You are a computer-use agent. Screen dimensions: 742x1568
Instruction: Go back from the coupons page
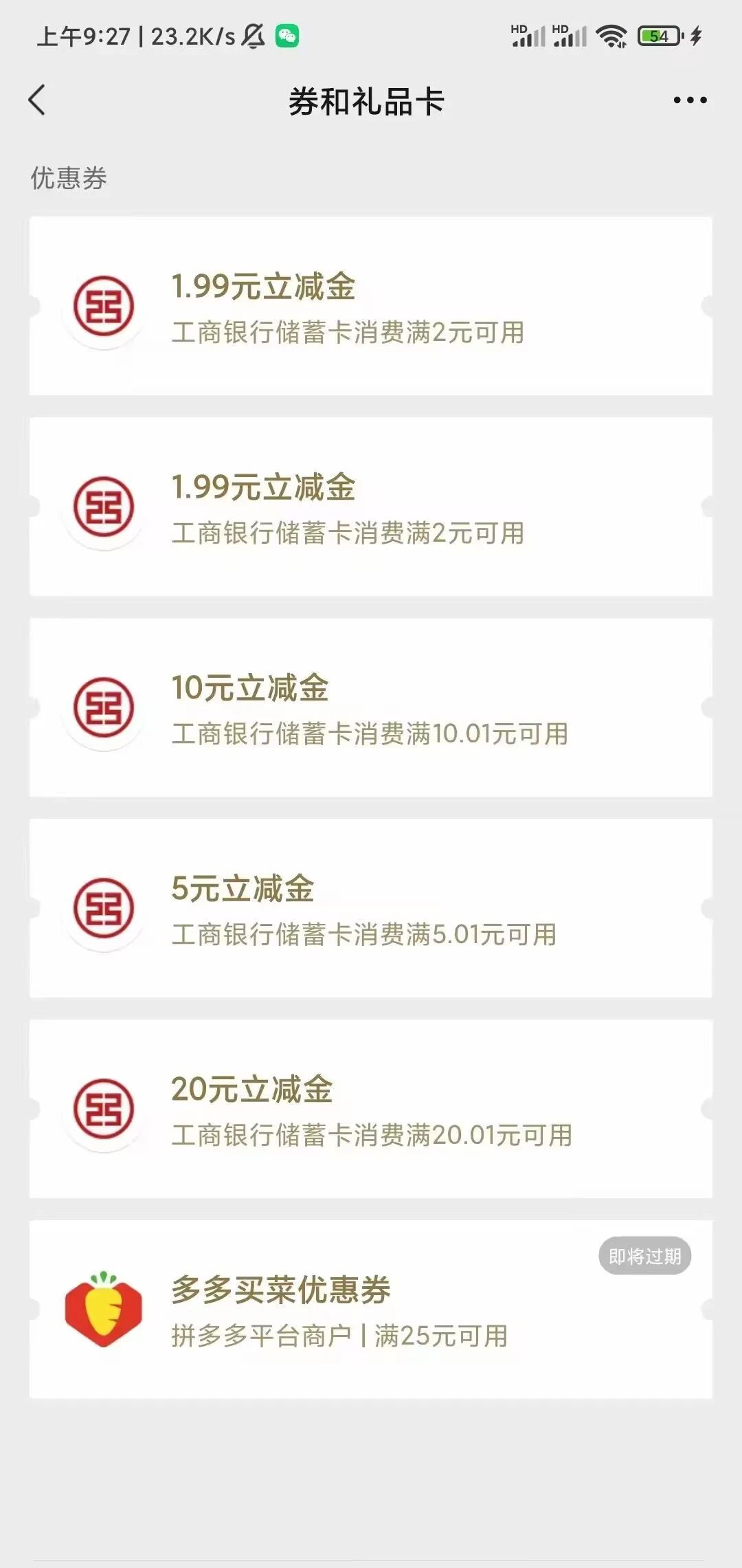point(37,100)
